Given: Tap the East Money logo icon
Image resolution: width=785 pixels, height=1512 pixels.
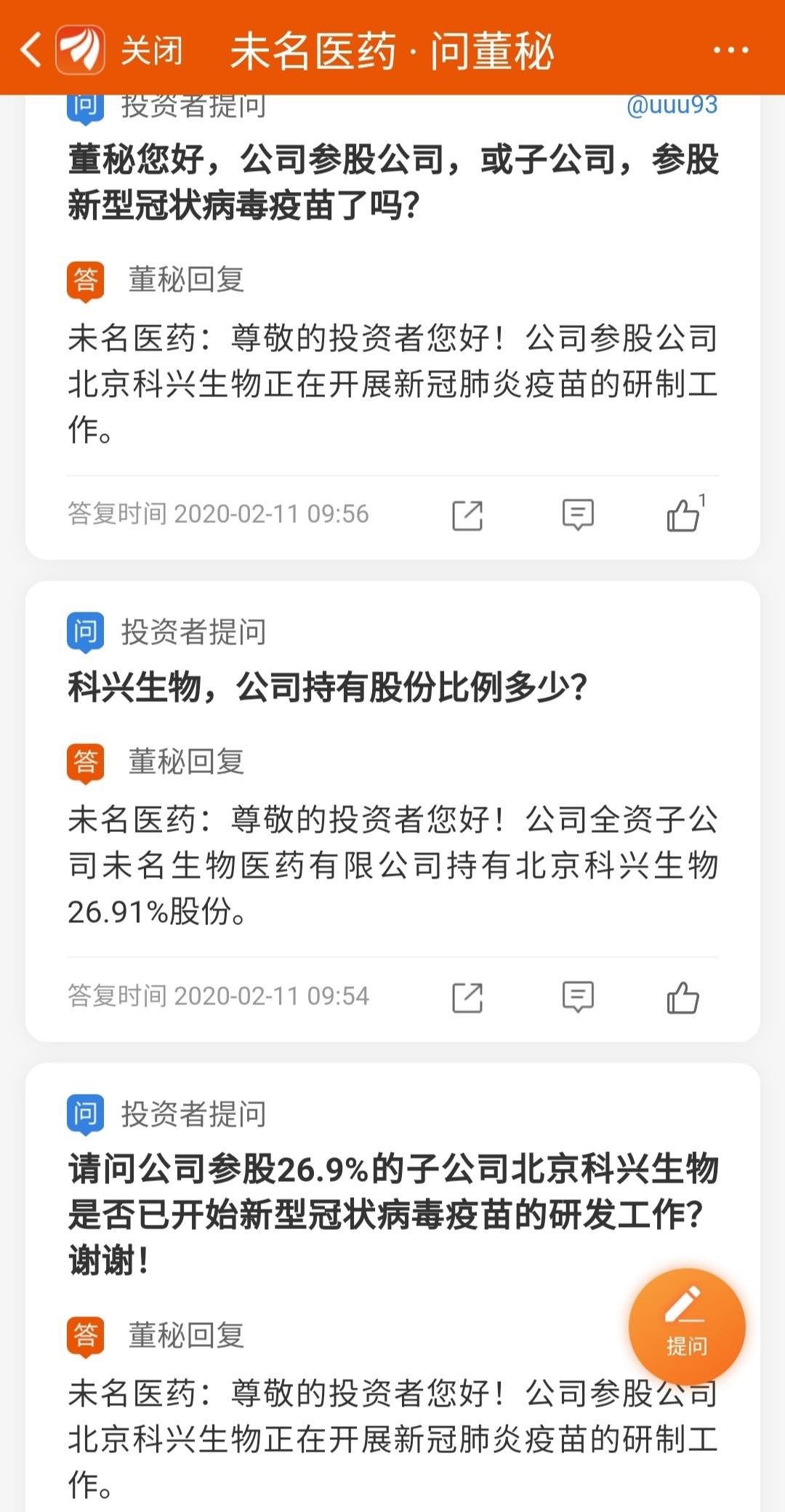Looking at the screenshot, I should (x=80, y=49).
